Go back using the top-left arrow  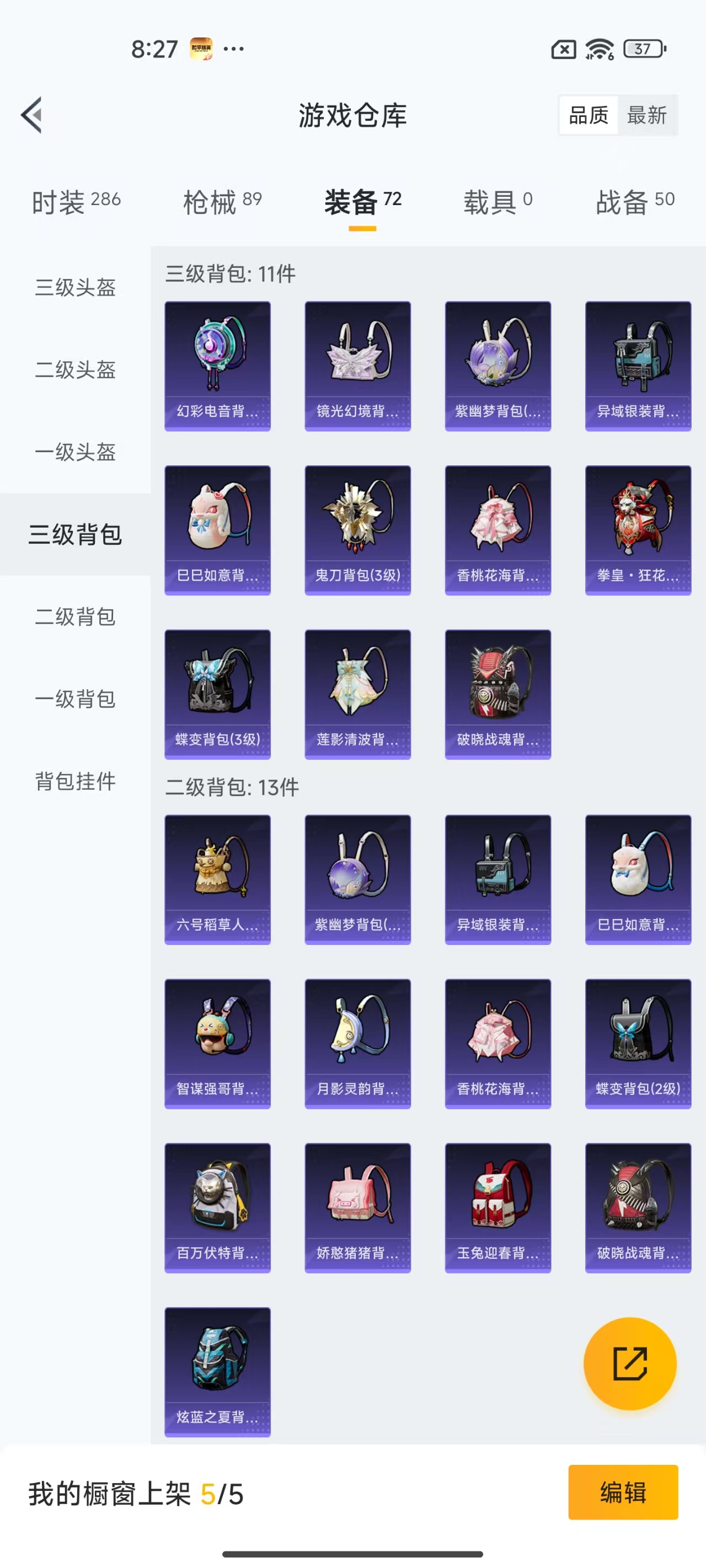(31, 115)
